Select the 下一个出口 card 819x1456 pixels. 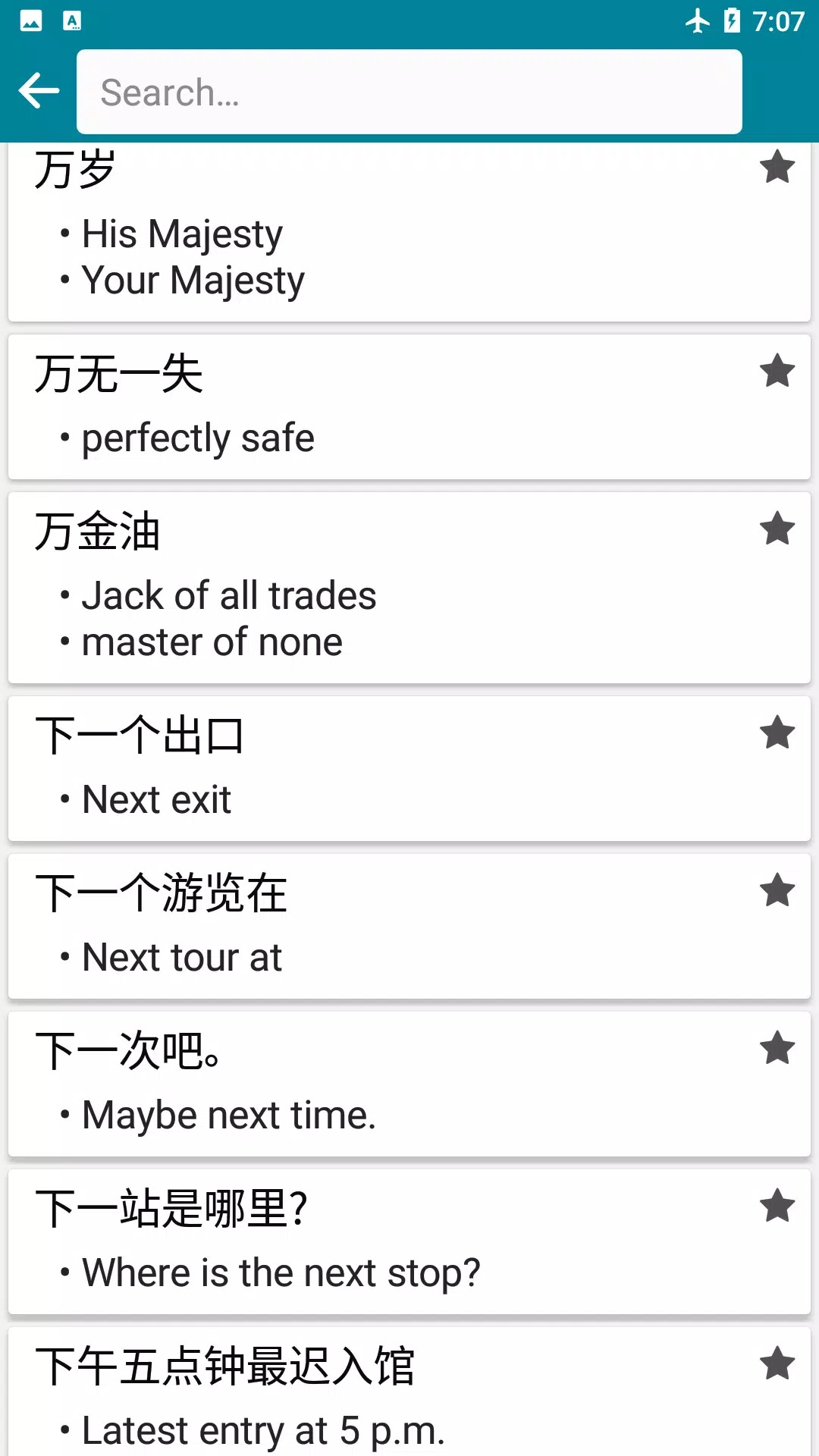pos(379,768)
